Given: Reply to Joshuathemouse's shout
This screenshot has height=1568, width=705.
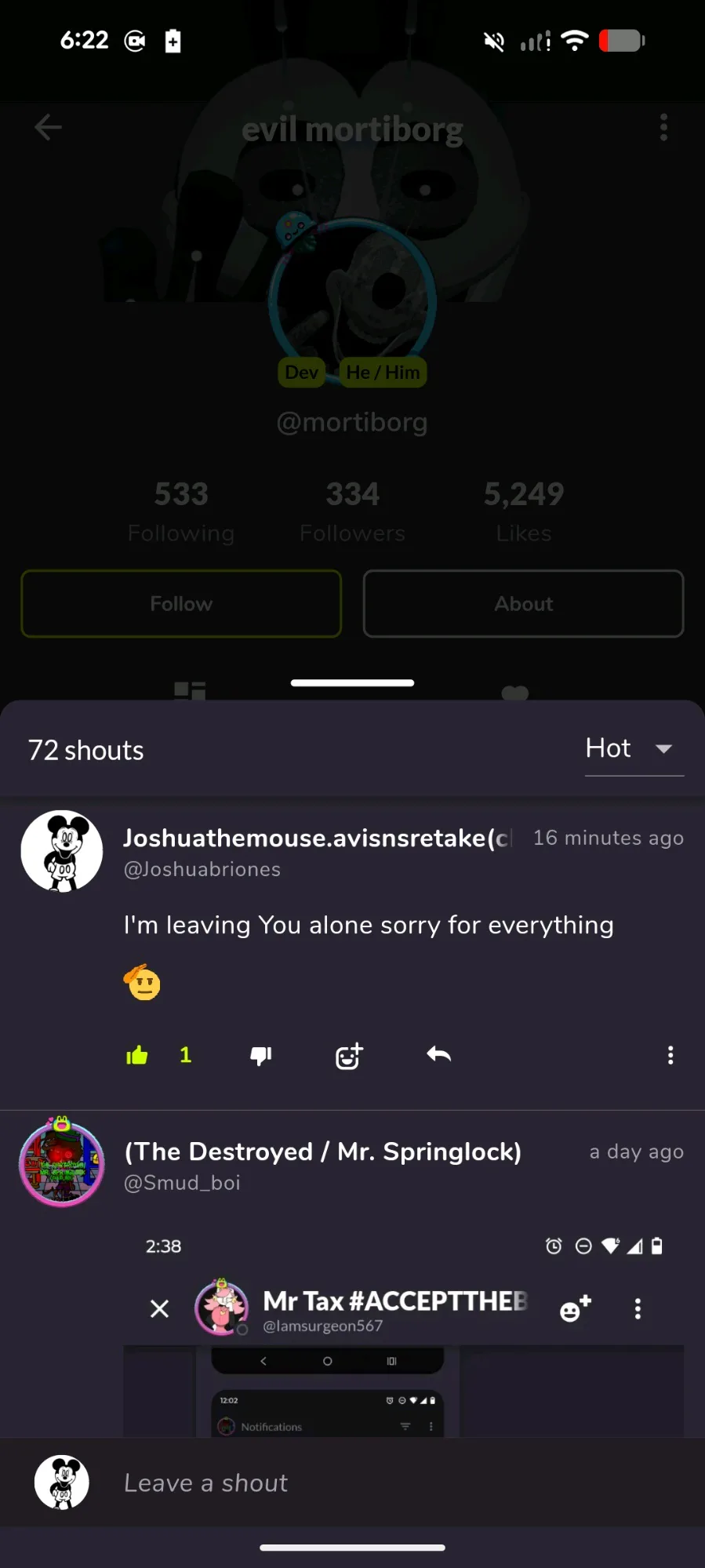Looking at the screenshot, I should pos(439,1055).
